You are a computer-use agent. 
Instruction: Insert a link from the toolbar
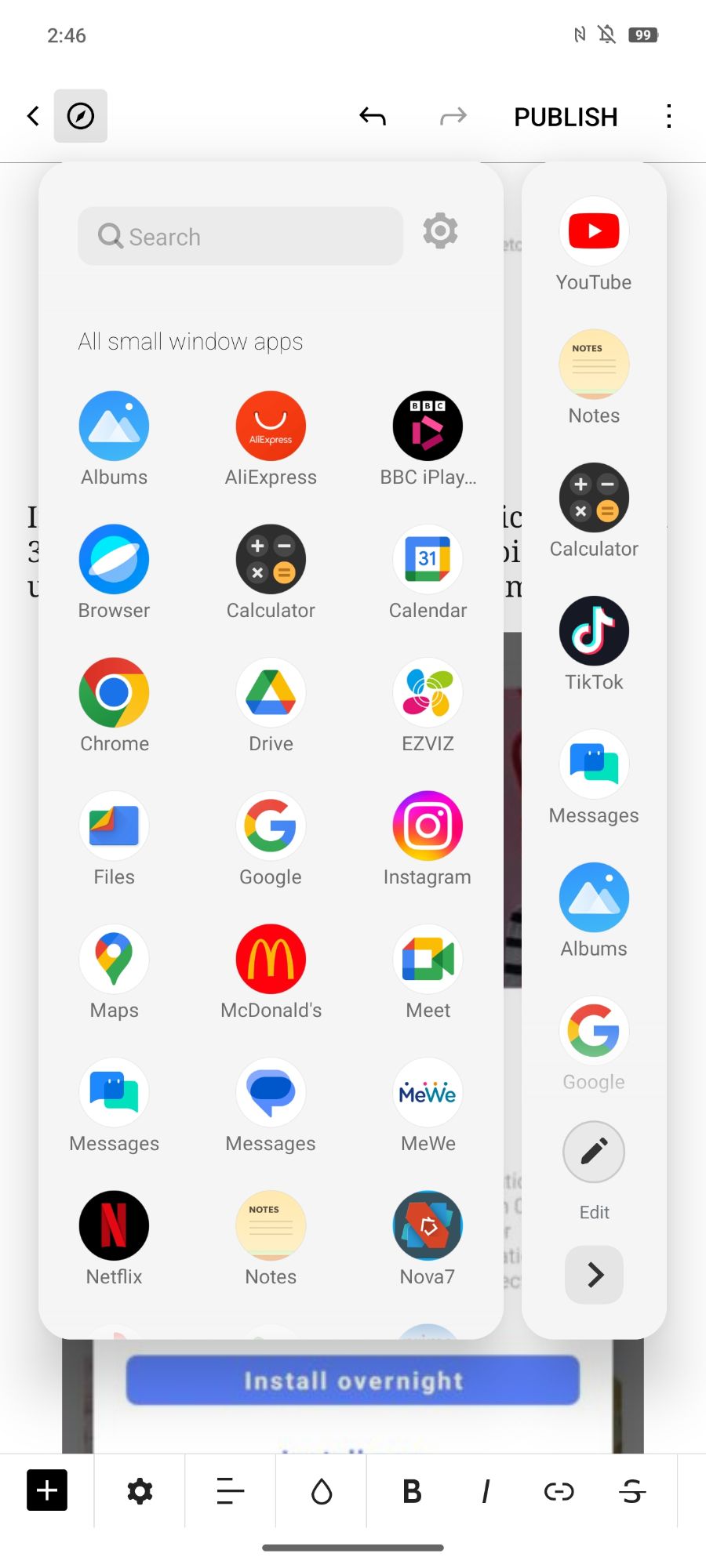(559, 1491)
